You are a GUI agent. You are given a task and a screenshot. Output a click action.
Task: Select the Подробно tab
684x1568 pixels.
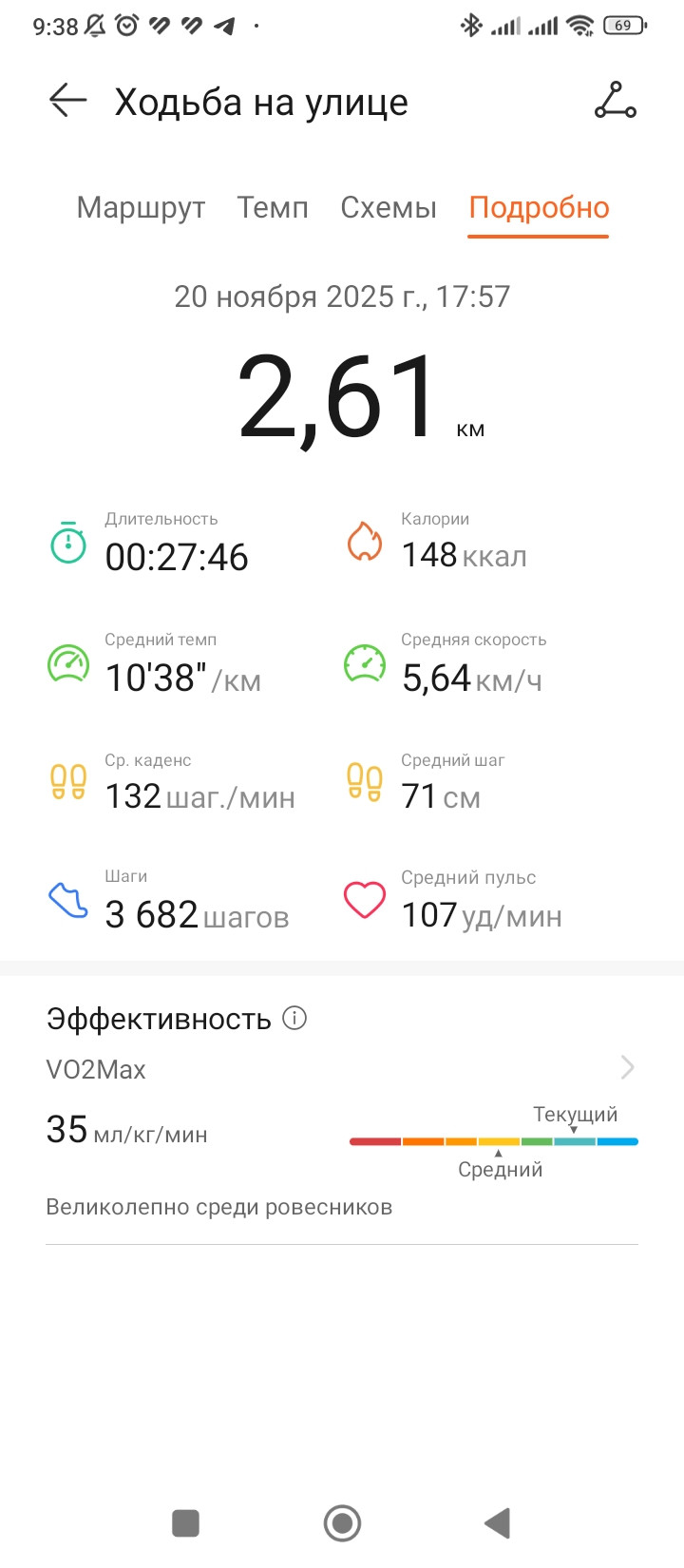(539, 207)
